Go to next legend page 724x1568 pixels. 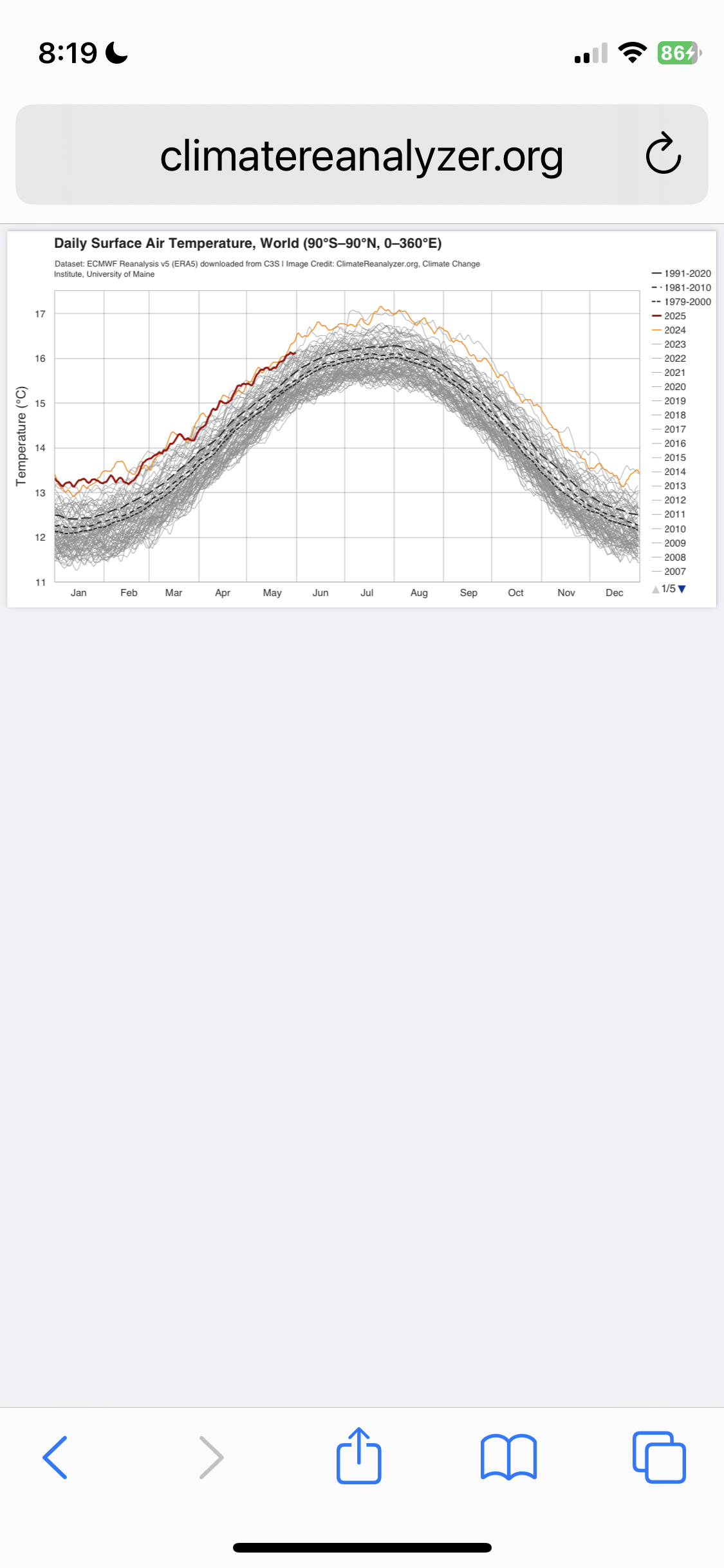pyautogui.click(x=682, y=589)
